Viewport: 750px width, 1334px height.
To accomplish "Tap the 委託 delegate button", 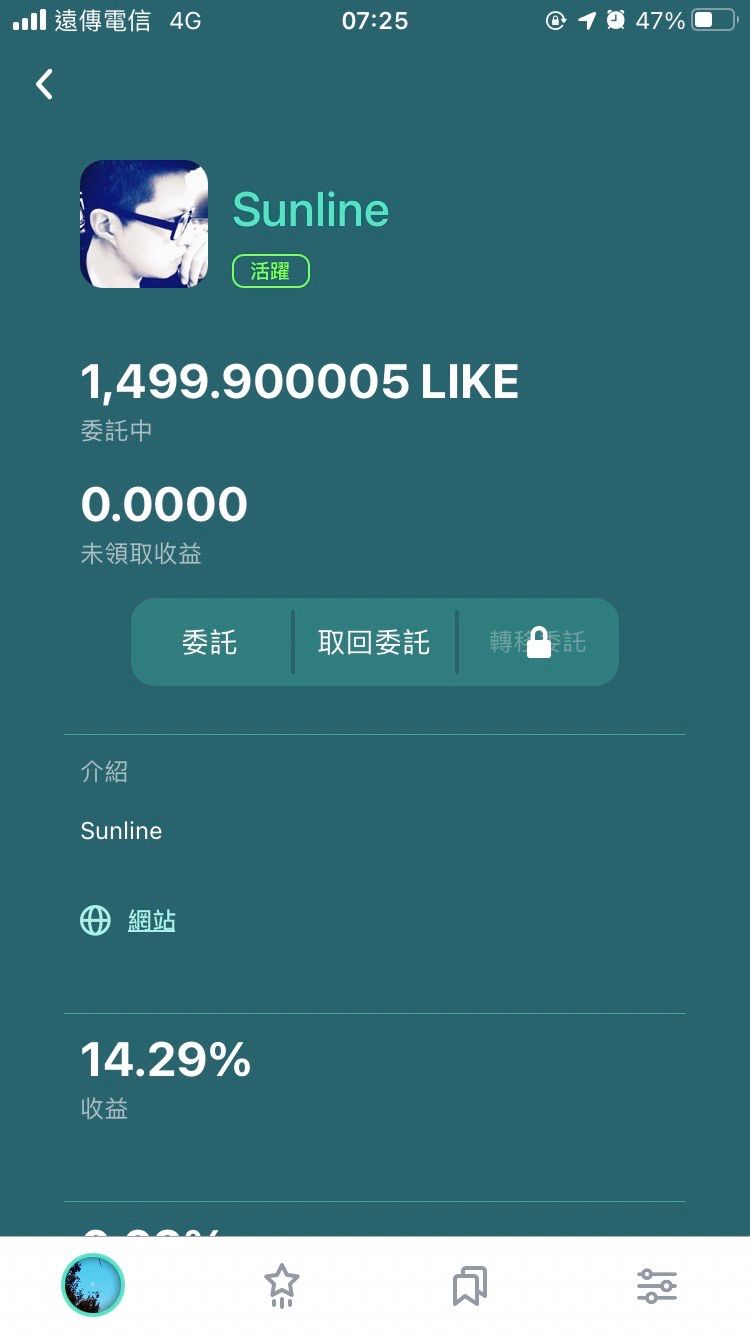I will 211,642.
